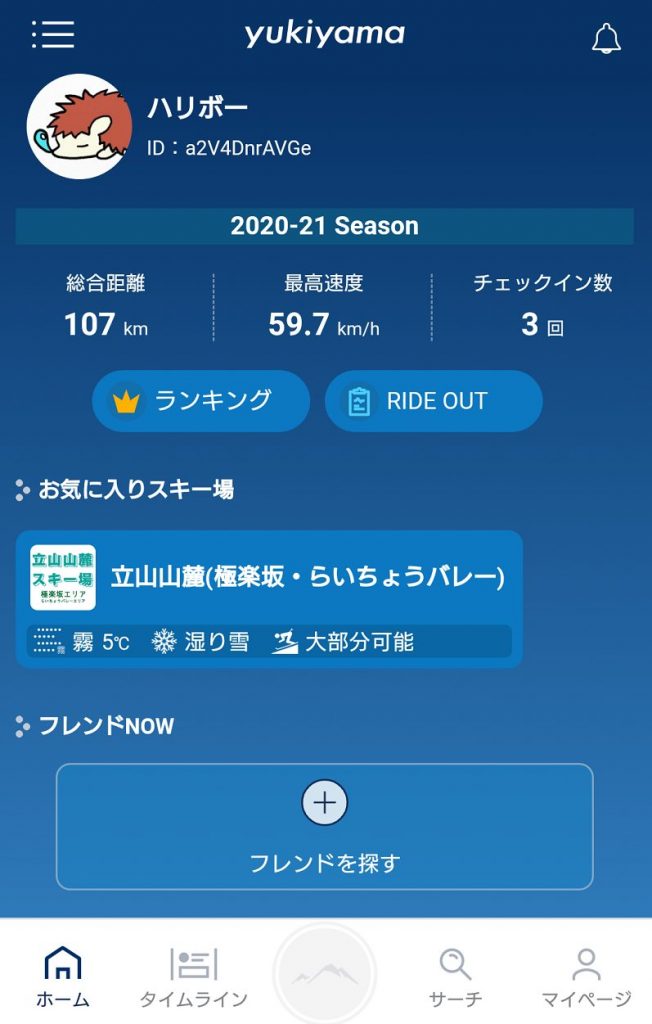Open the notifications bell
Image resolution: width=652 pixels, height=1024 pixels.
click(x=606, y=38)
